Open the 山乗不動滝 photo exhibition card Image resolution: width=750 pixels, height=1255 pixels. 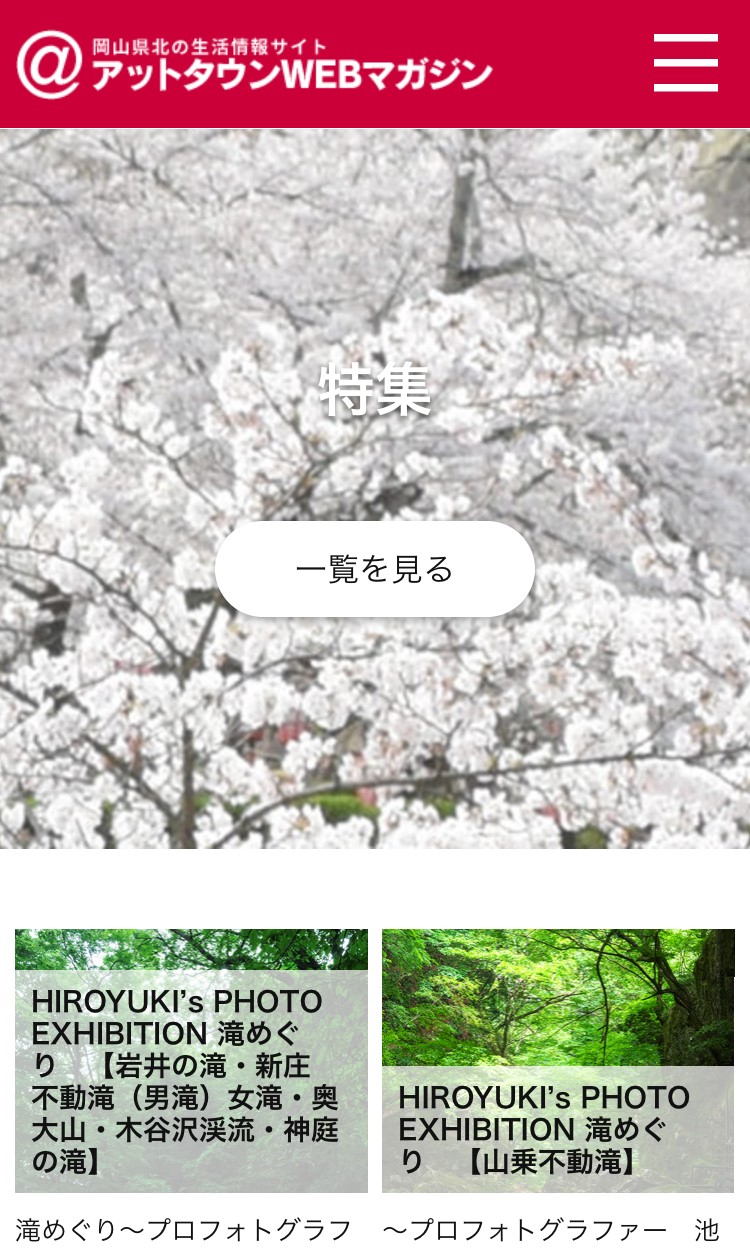click(x=558, y=1062)
